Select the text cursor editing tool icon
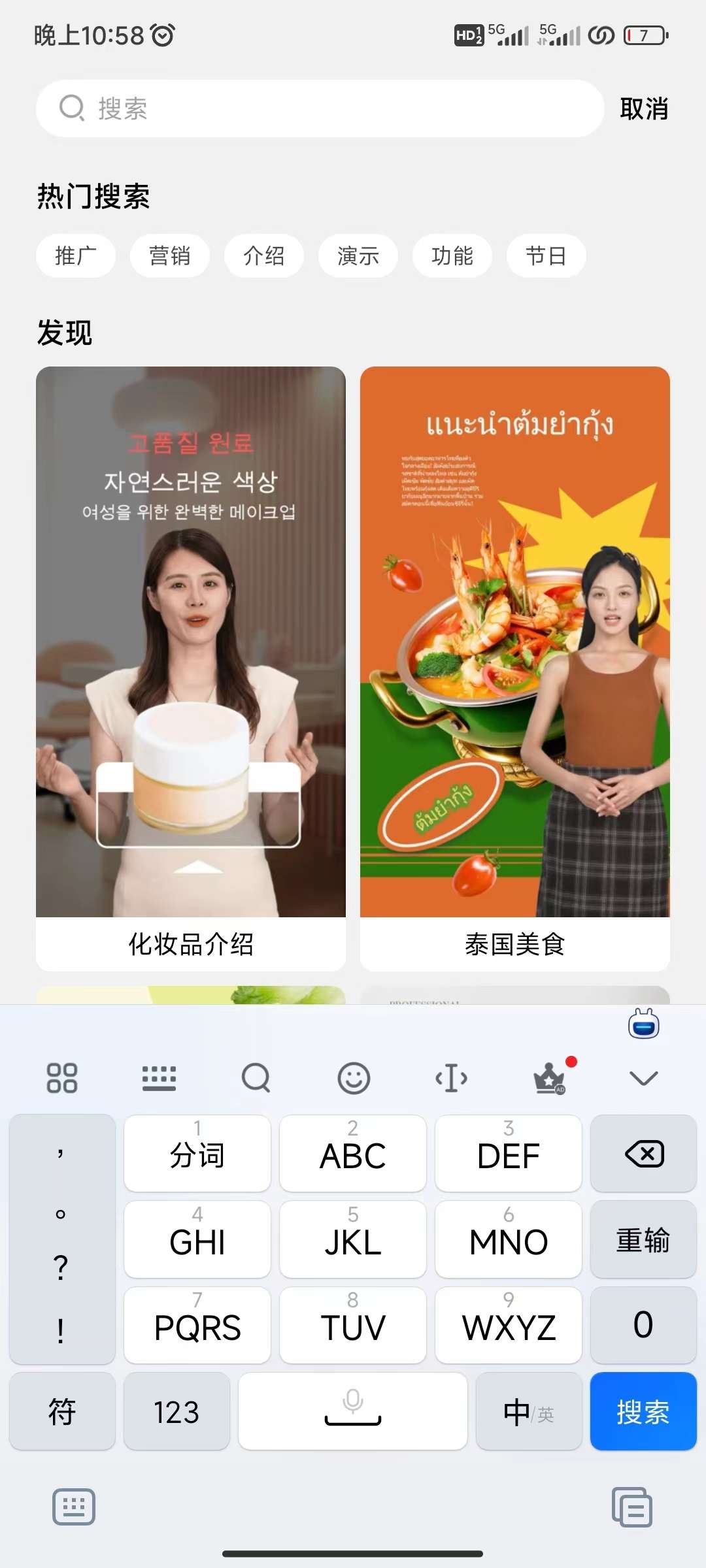The image size is (706, 1568). (x=452, y=1078)
